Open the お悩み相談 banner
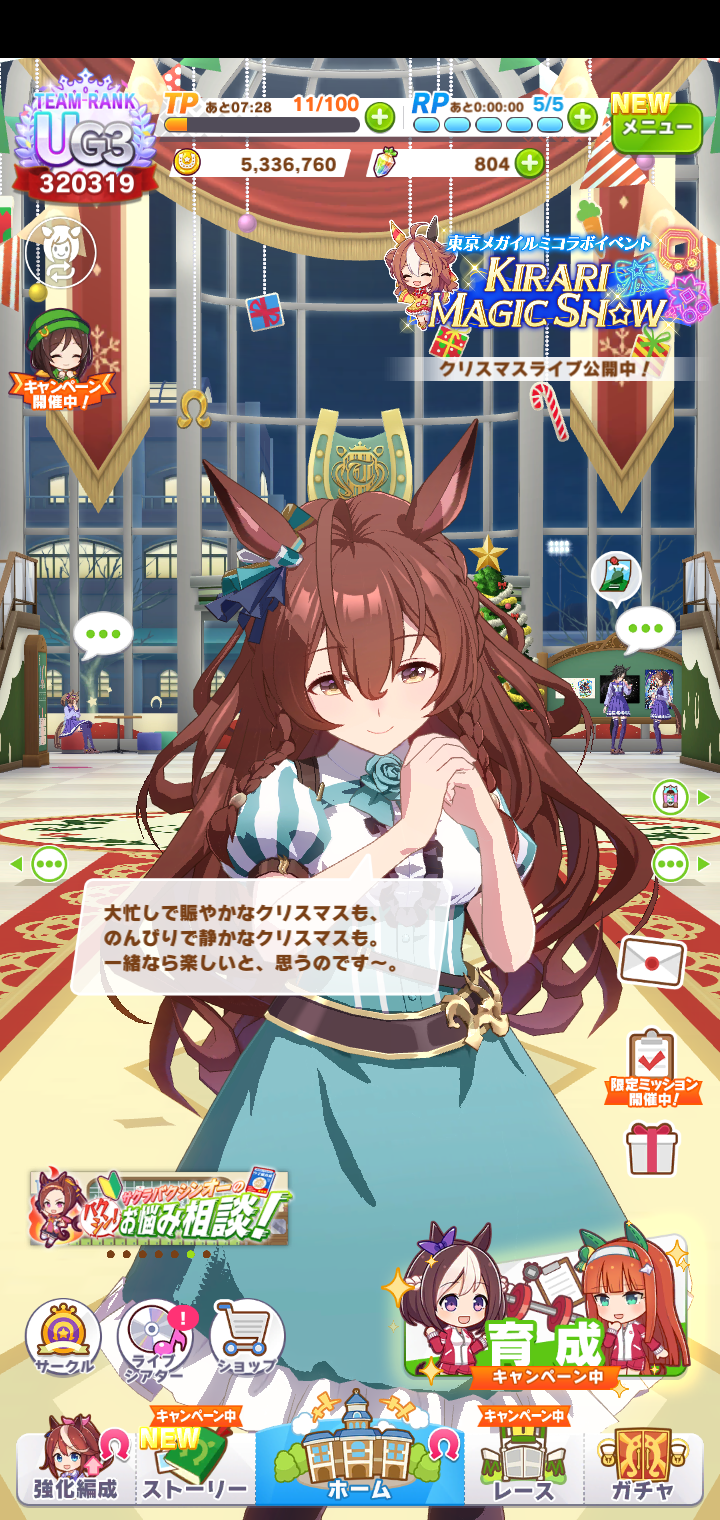The height and width of the screenshot is (1520, 720). tap(160, 1208)
